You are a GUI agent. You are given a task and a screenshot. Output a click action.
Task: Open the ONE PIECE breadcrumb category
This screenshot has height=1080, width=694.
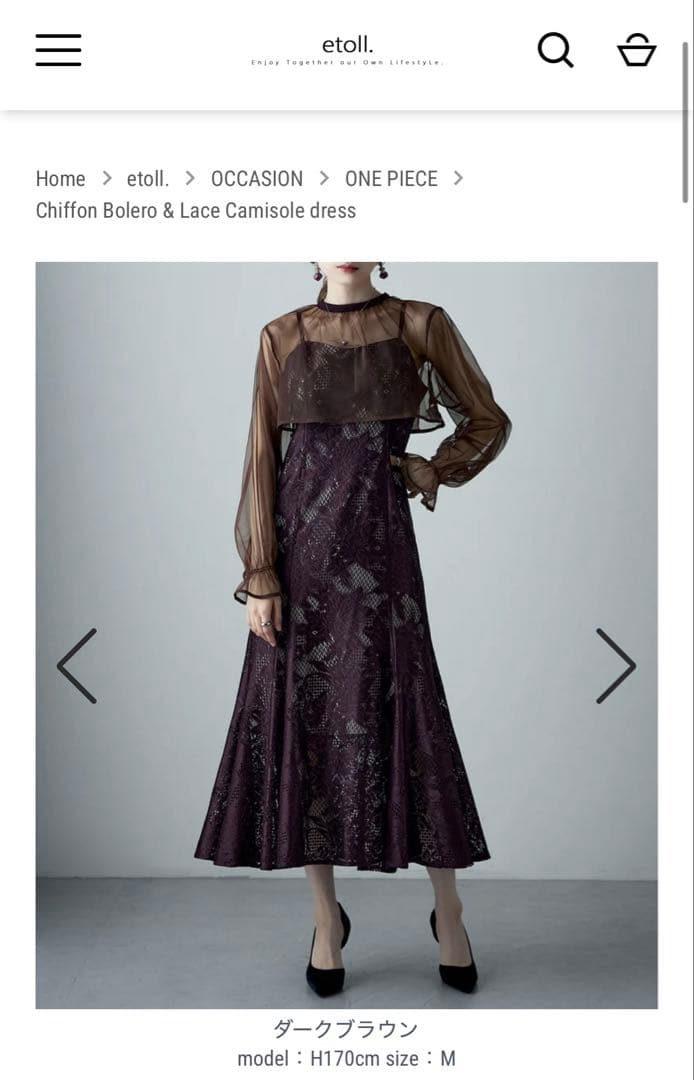tap(391, 179)
